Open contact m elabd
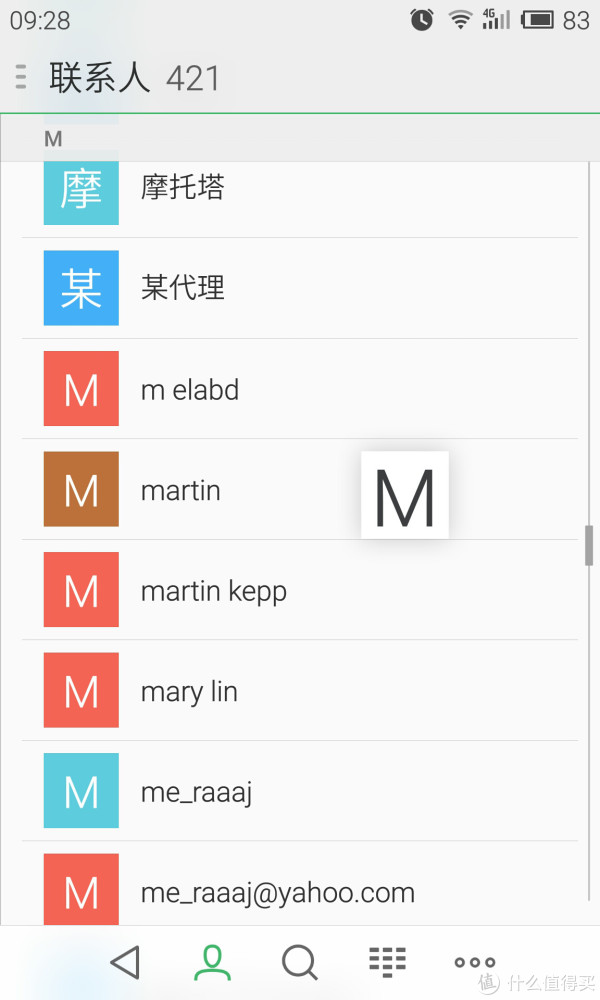The height and width of the screenshot is (1000, 600). tap(300, 388)
